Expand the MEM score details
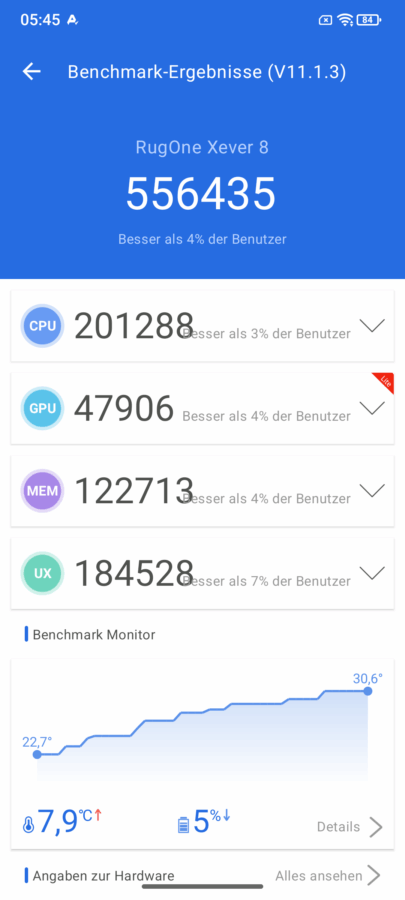 point(372,491)
